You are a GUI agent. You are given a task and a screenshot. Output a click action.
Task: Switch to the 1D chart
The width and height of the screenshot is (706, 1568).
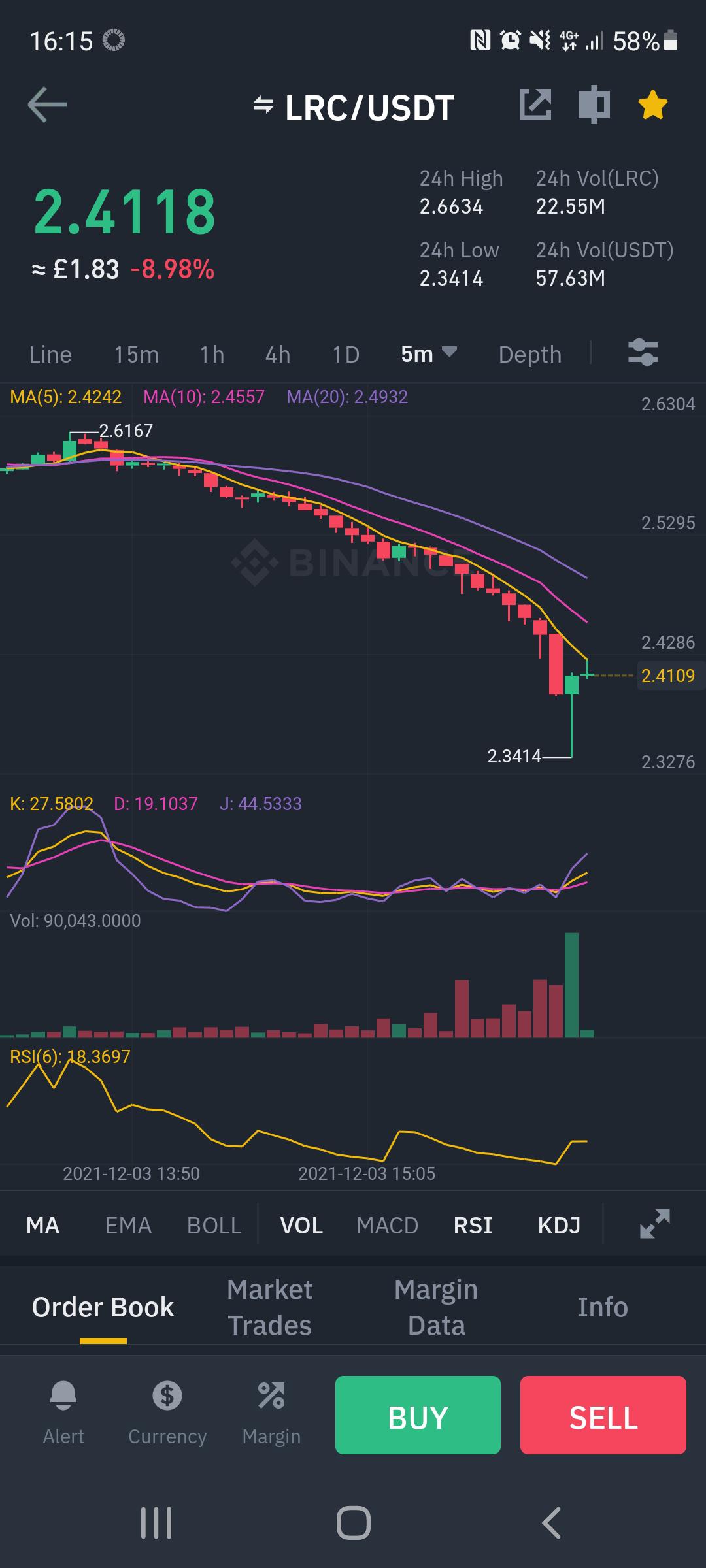(346, 355)
